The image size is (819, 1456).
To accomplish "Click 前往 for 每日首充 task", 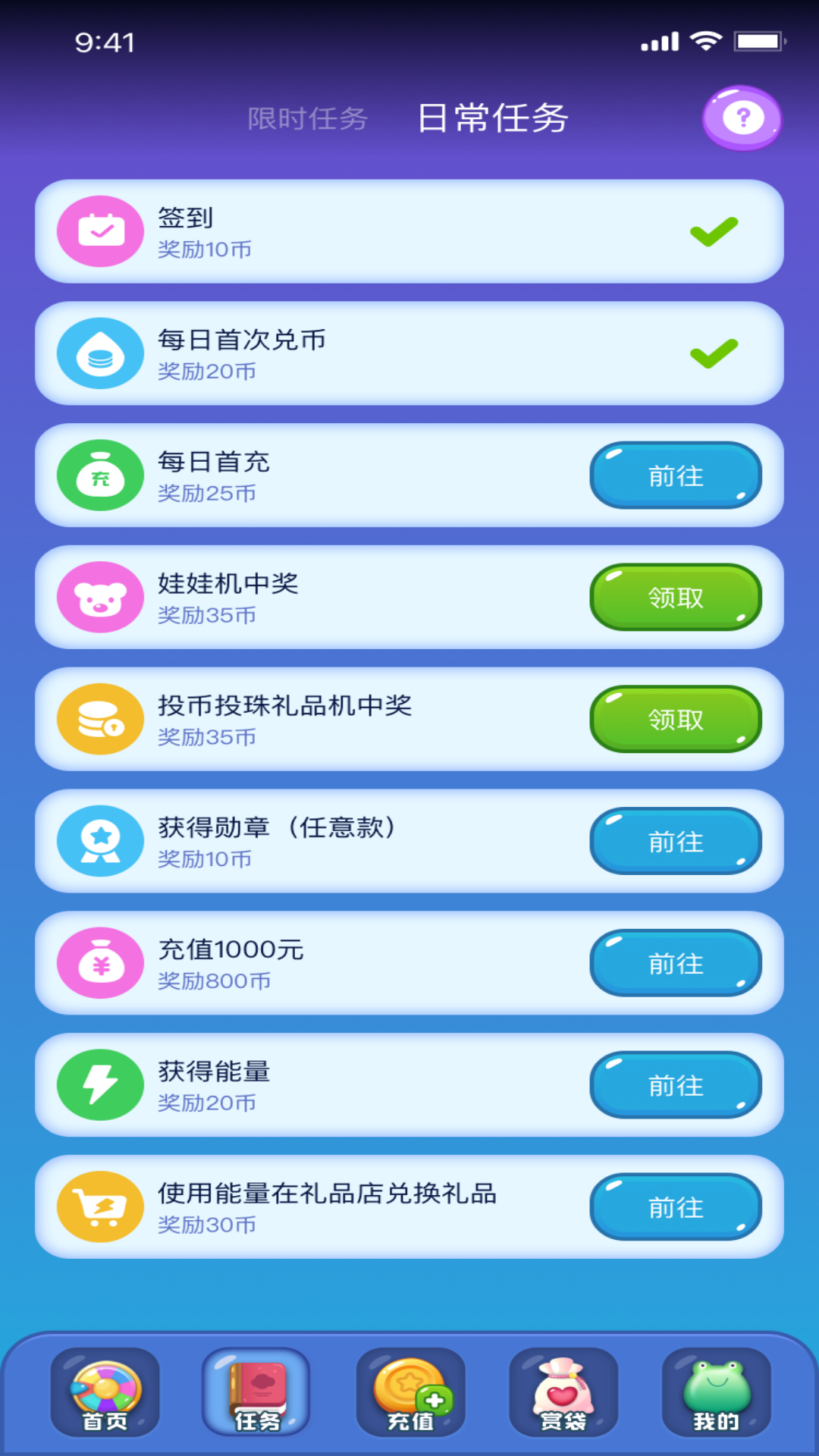I will pos(675,475).
